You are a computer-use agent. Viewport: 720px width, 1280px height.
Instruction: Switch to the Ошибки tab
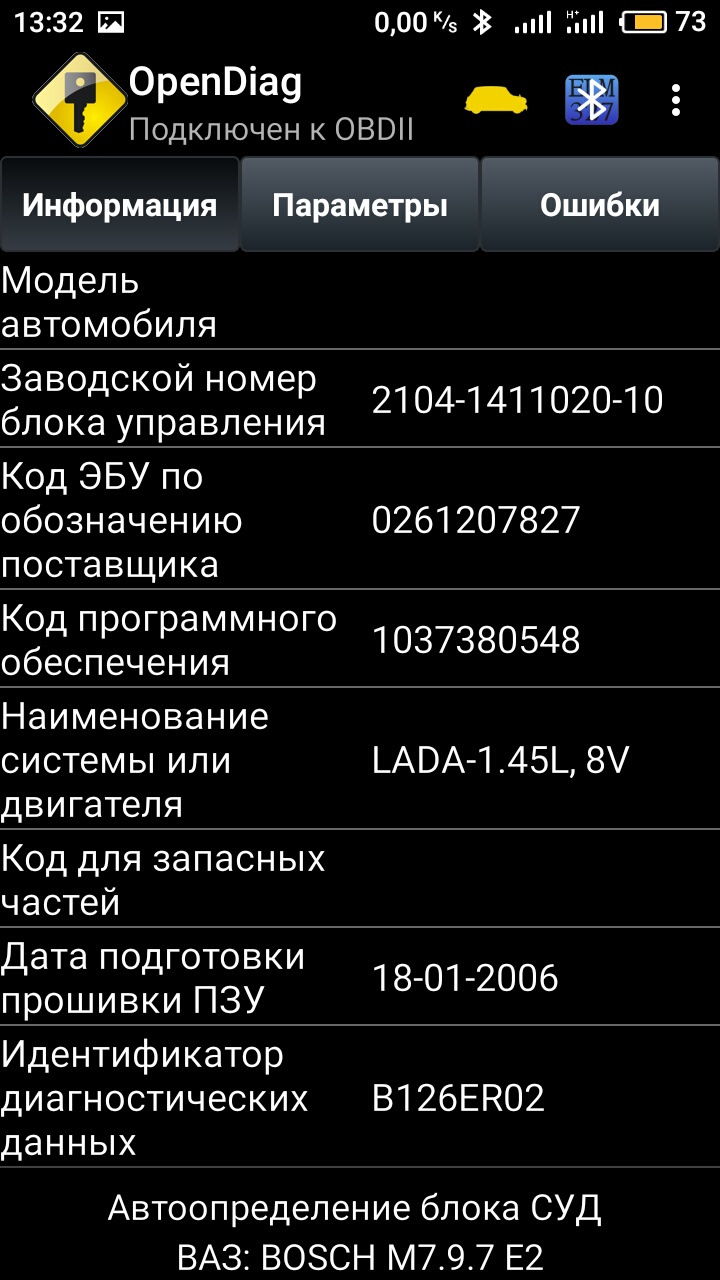pyautogui.click(x=600, y=205)
